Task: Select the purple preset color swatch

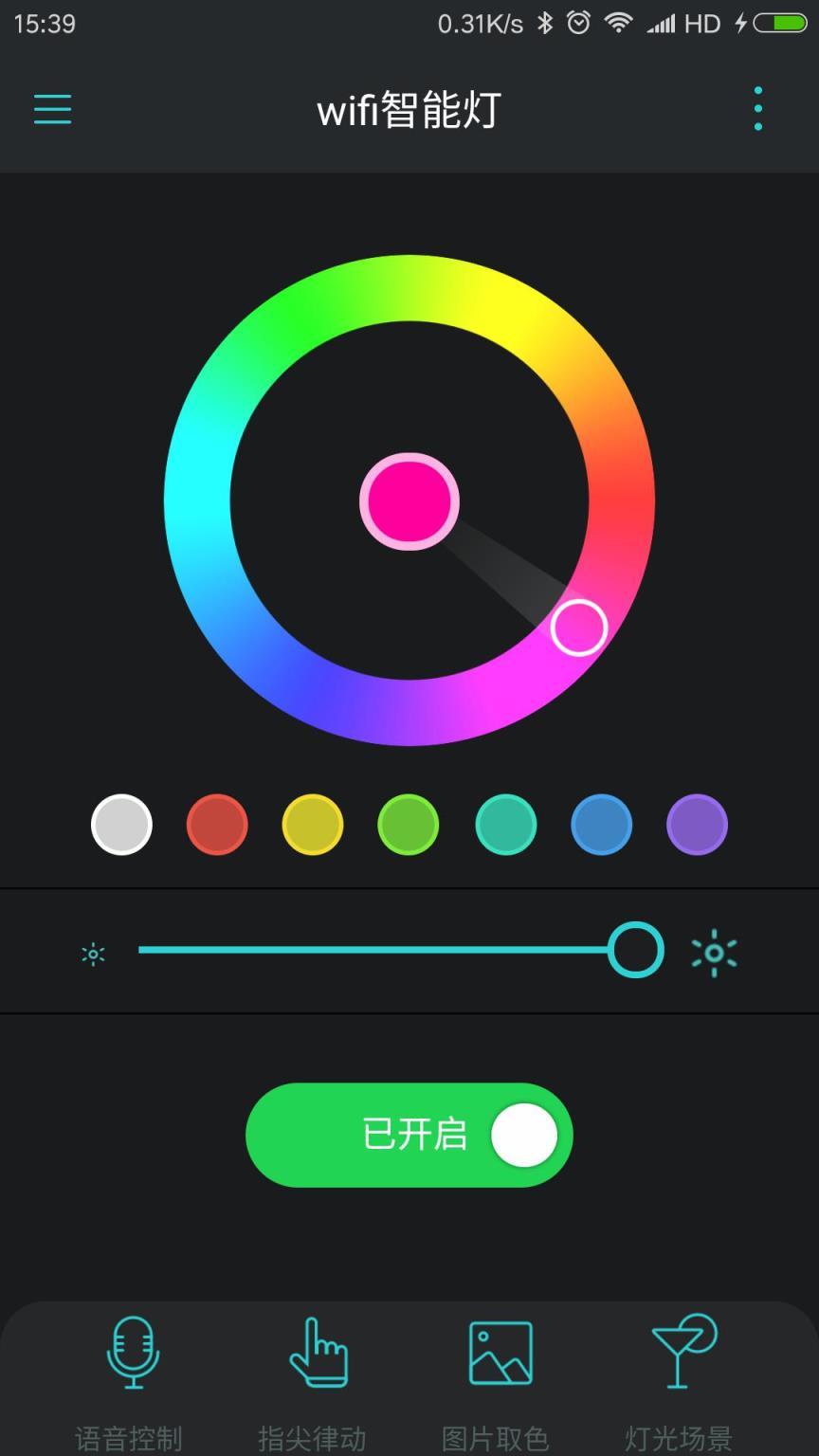Action: coord(697,825)
